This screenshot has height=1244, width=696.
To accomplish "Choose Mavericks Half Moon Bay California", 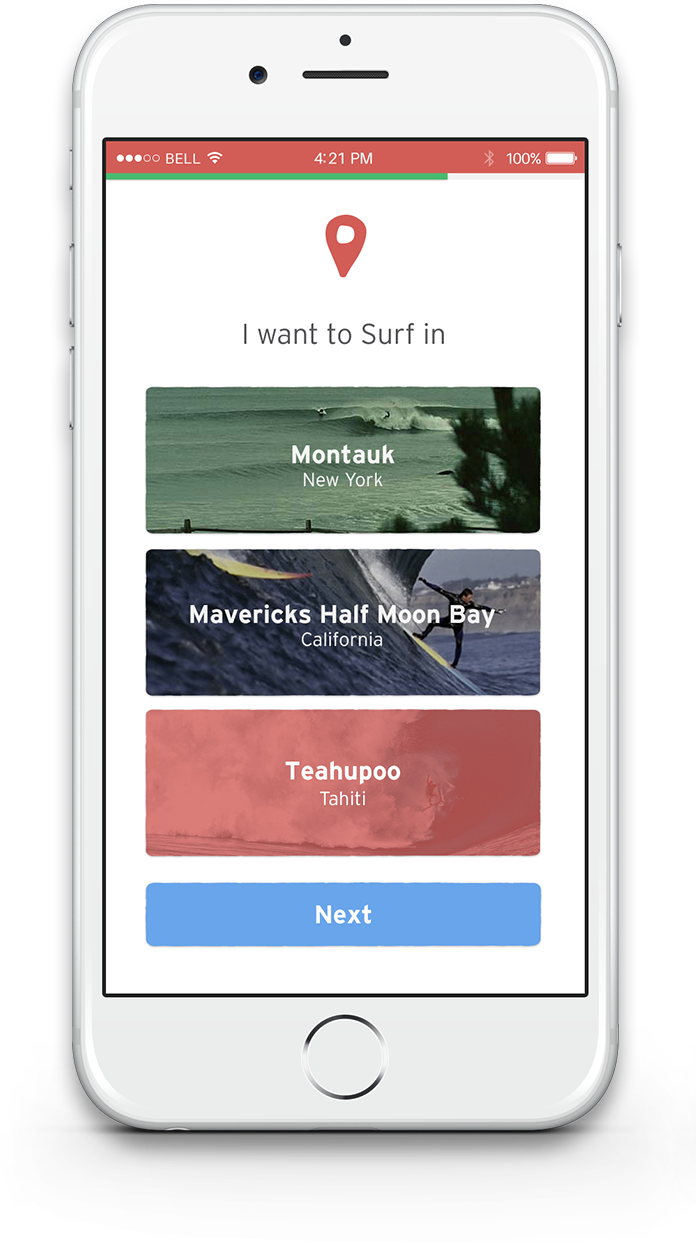I will coord(343,622).
